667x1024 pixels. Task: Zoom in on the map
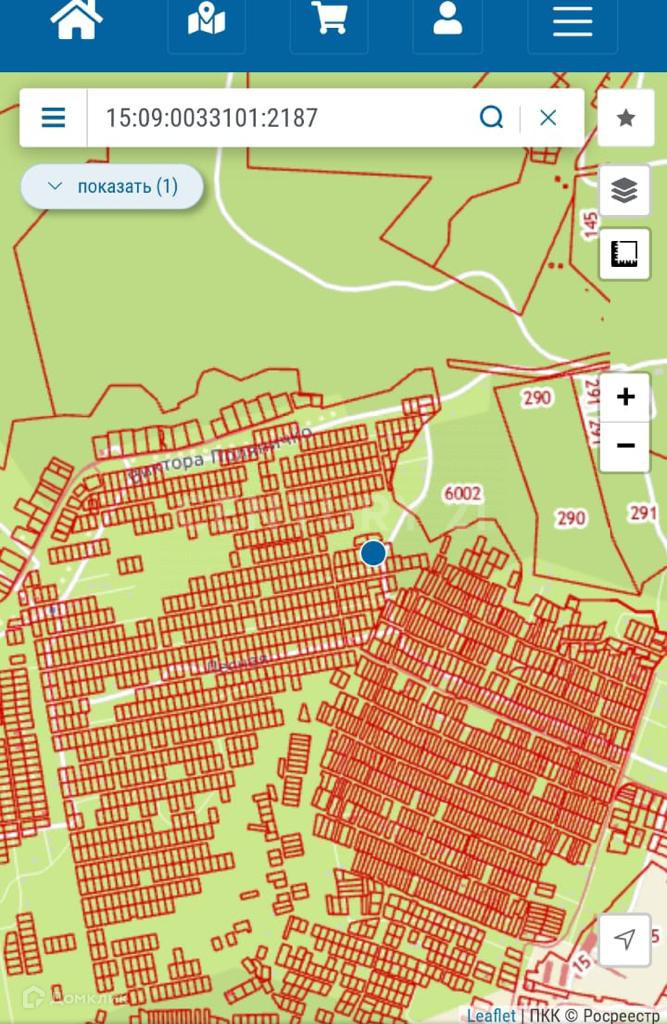pyautogui.click(x=625, y=397)
